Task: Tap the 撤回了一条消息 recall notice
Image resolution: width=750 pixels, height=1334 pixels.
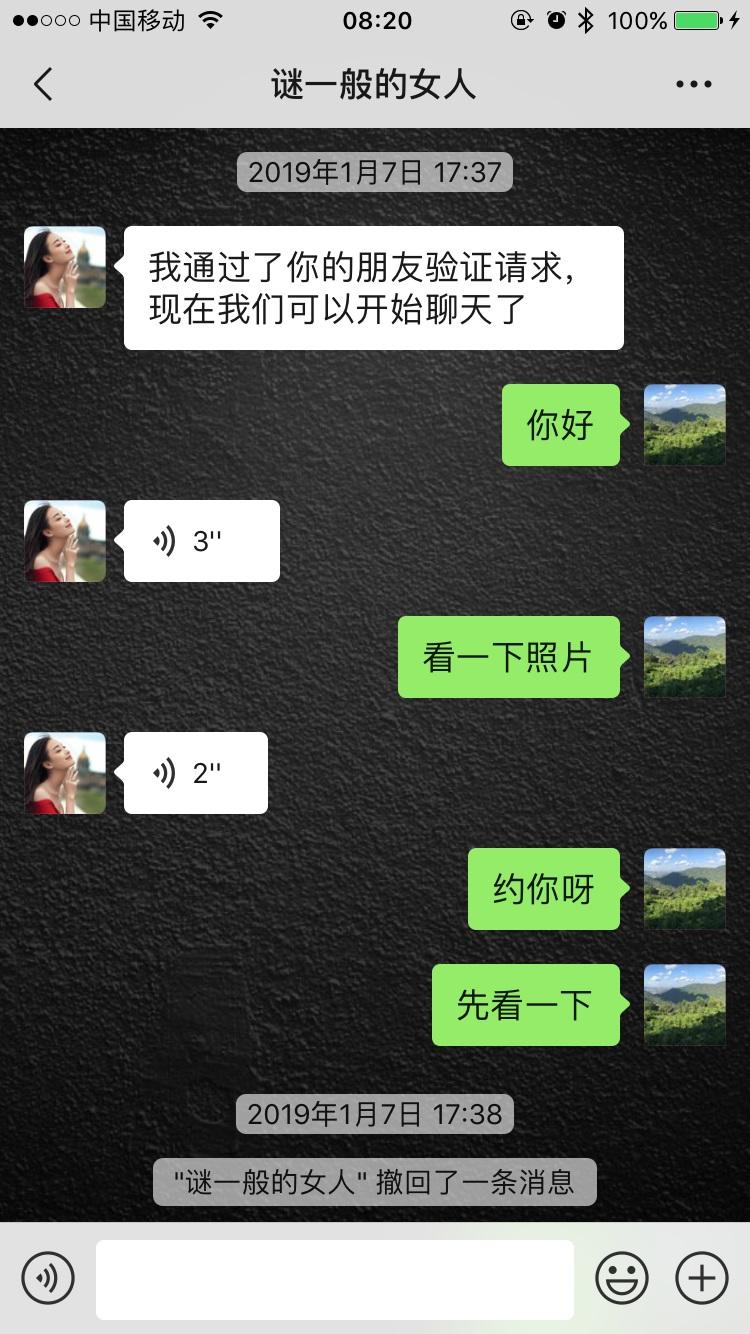Action: click(x=374, y=1181)
